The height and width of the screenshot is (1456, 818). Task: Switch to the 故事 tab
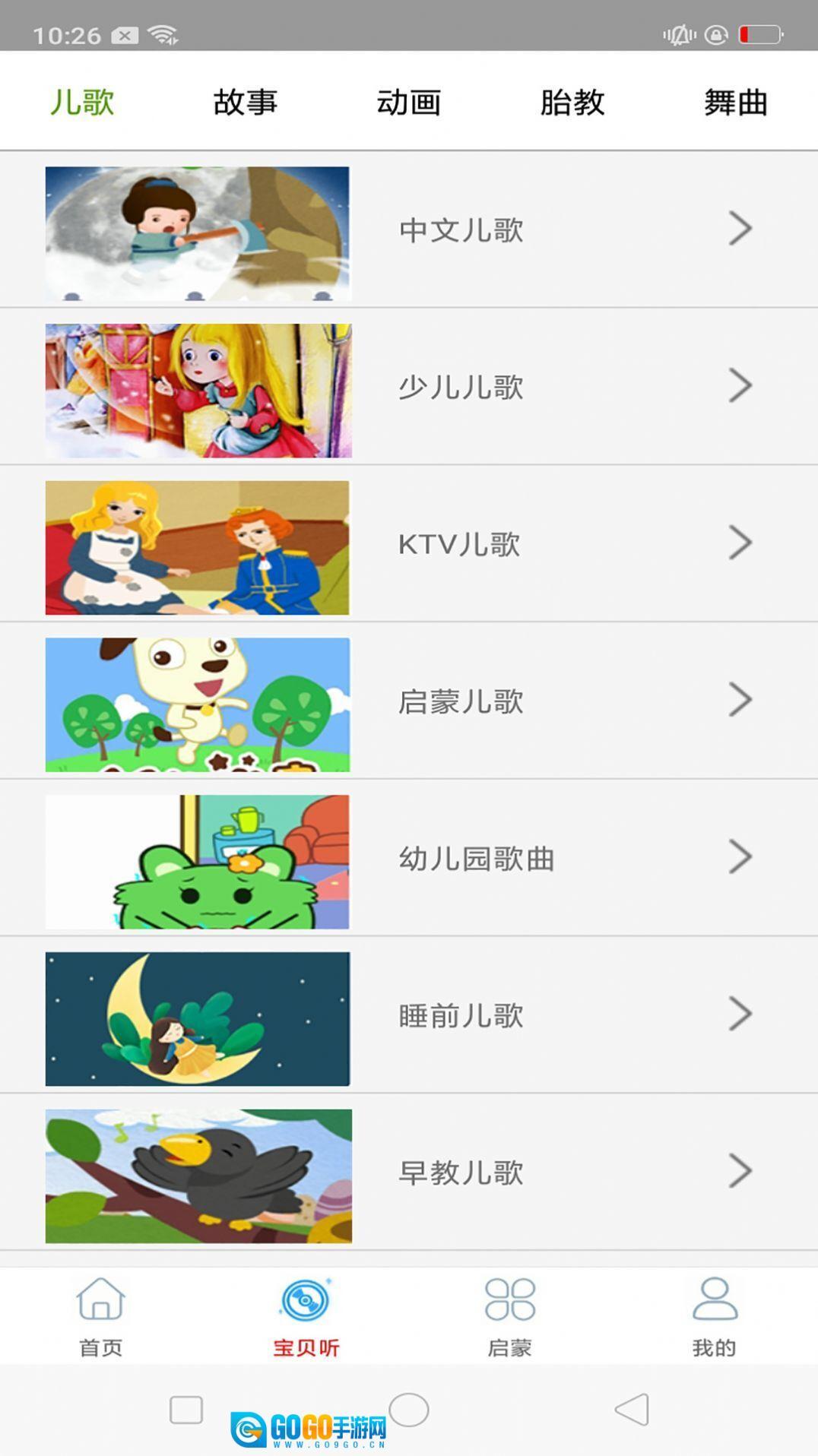pos(245,102)
